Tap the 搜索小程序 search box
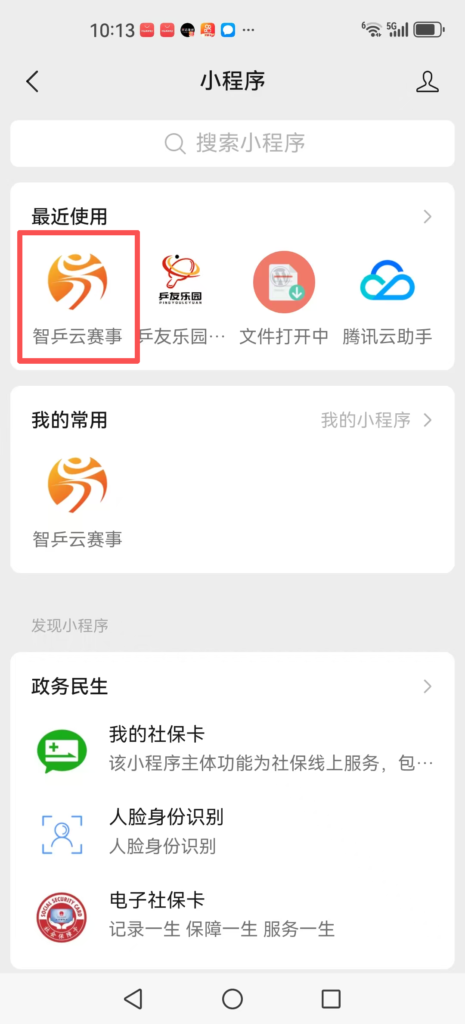Screen dimensions: 465x1024 232,143
